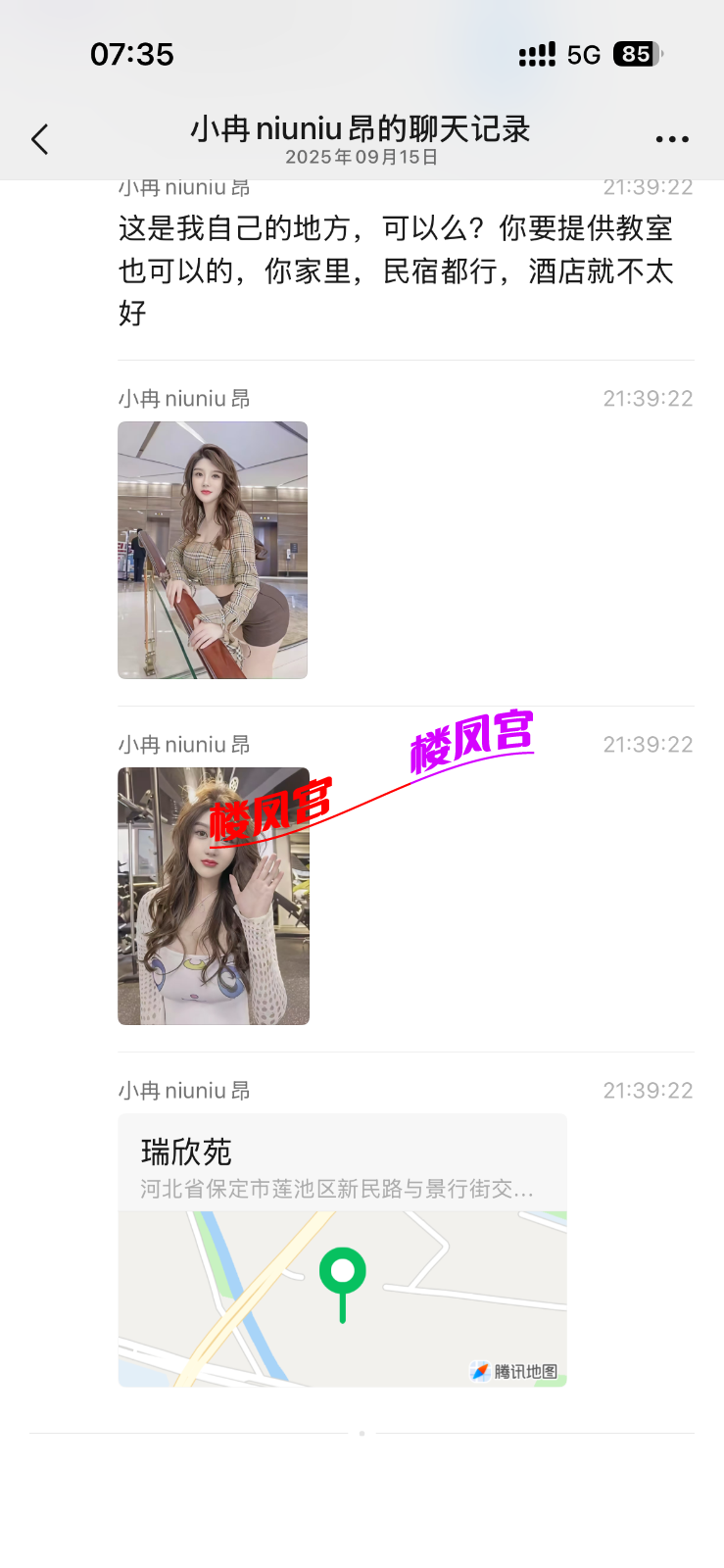724x1568 pixels.
Task: Open the second photo with waving gesture
Action: [x=213, y=895]
